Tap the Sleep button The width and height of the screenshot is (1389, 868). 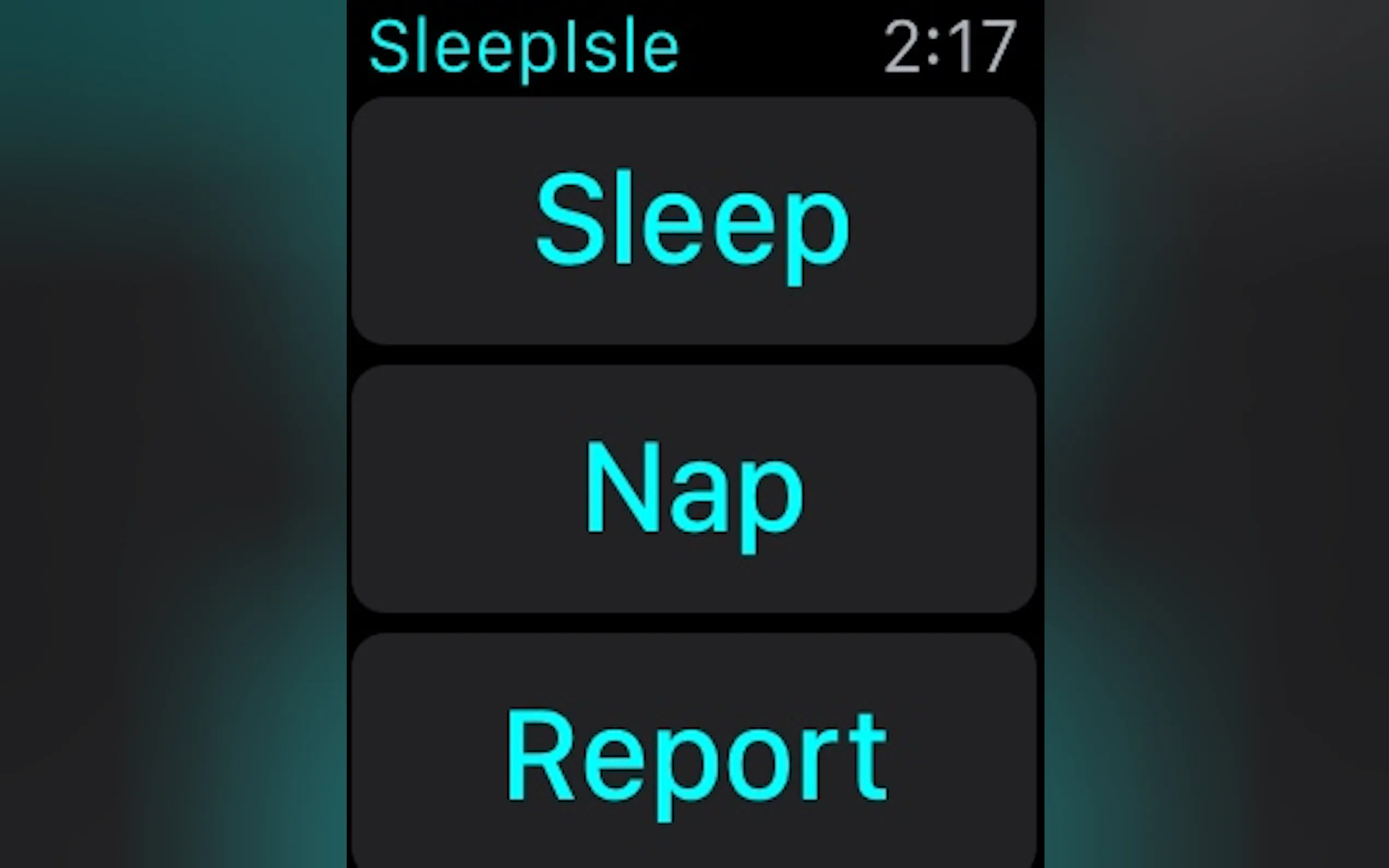click(693, 221)
